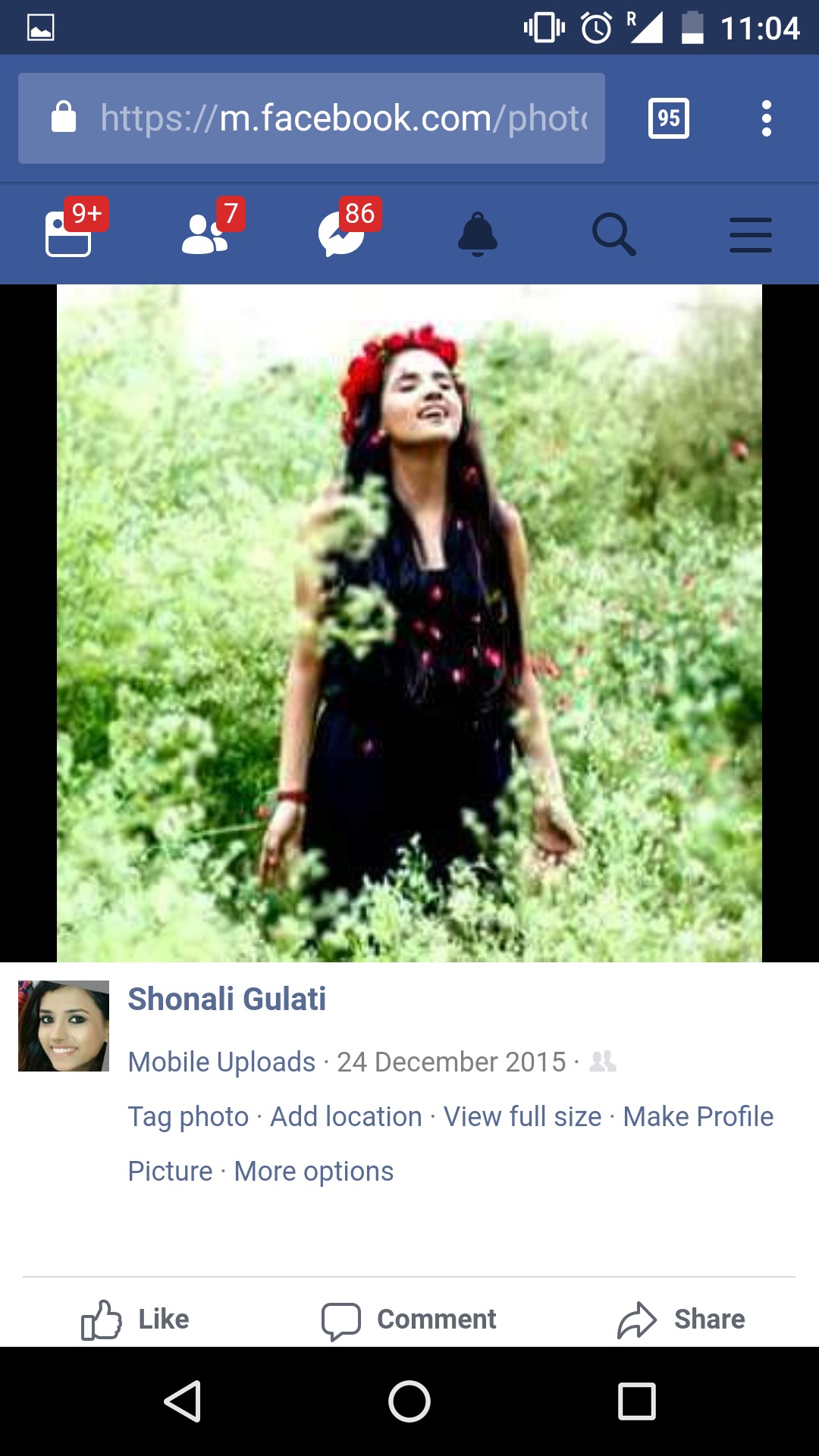
Task: Open the browser overflow menu
Action: tap(766, 118)
